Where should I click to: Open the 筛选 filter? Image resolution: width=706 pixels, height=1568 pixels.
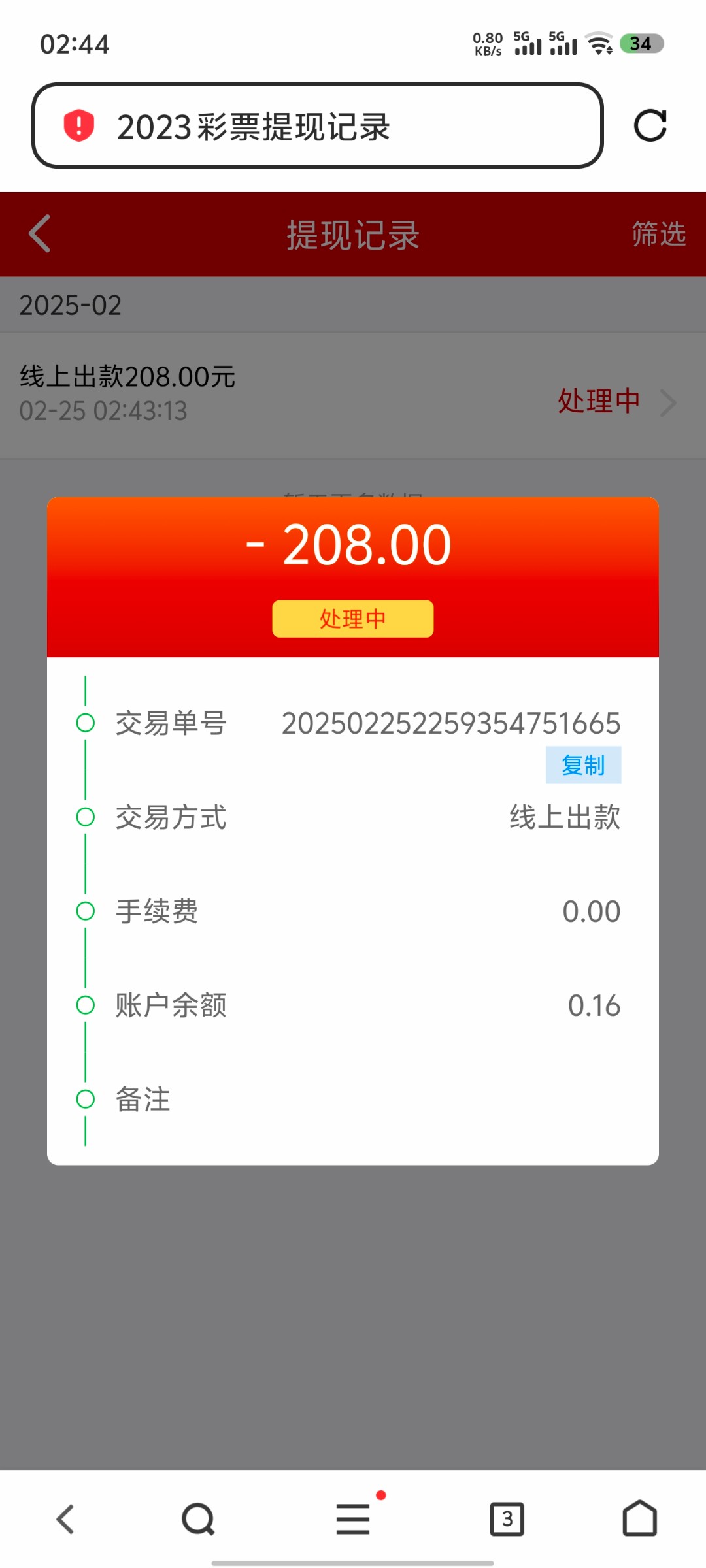point(658,234)
